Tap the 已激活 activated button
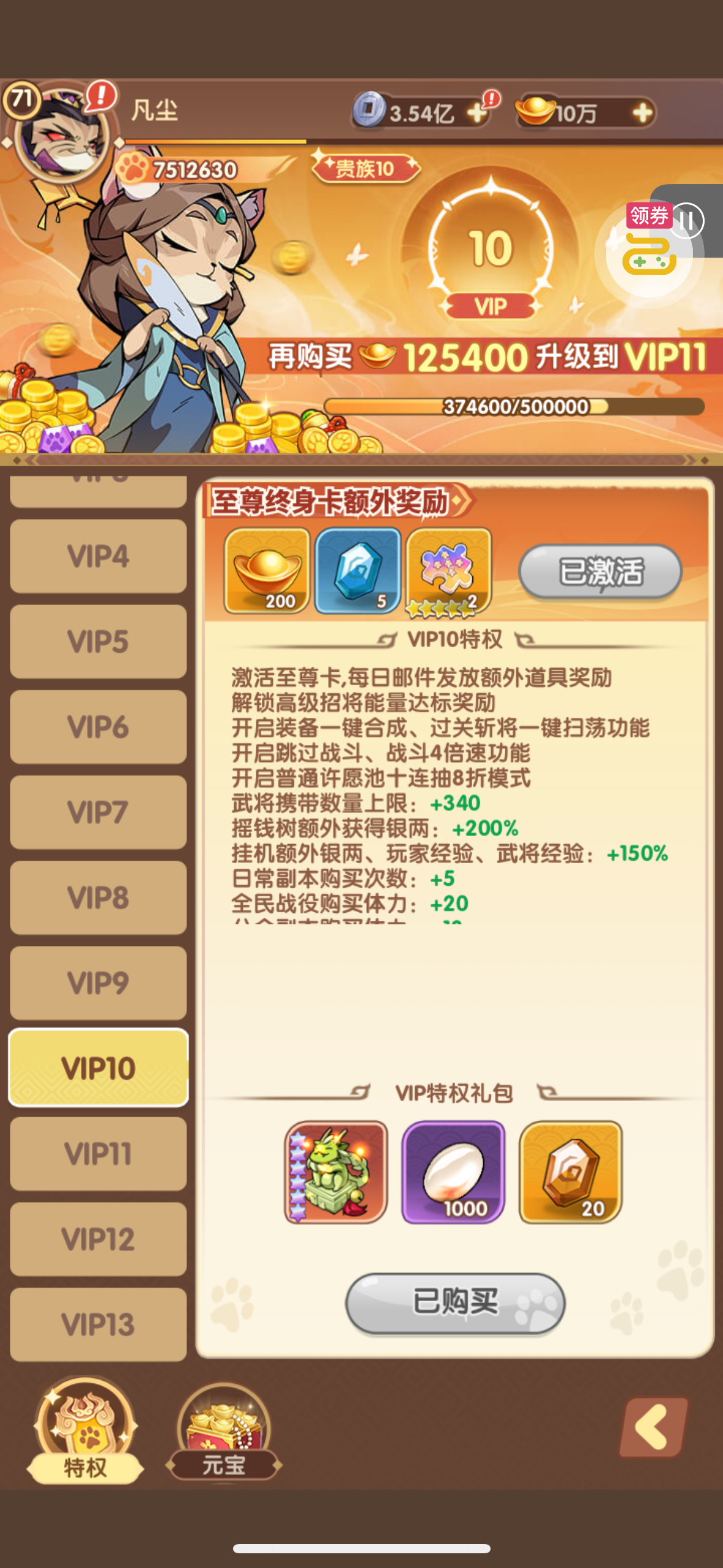Screen dimensions: 723x1568 (x=600, y=572)
